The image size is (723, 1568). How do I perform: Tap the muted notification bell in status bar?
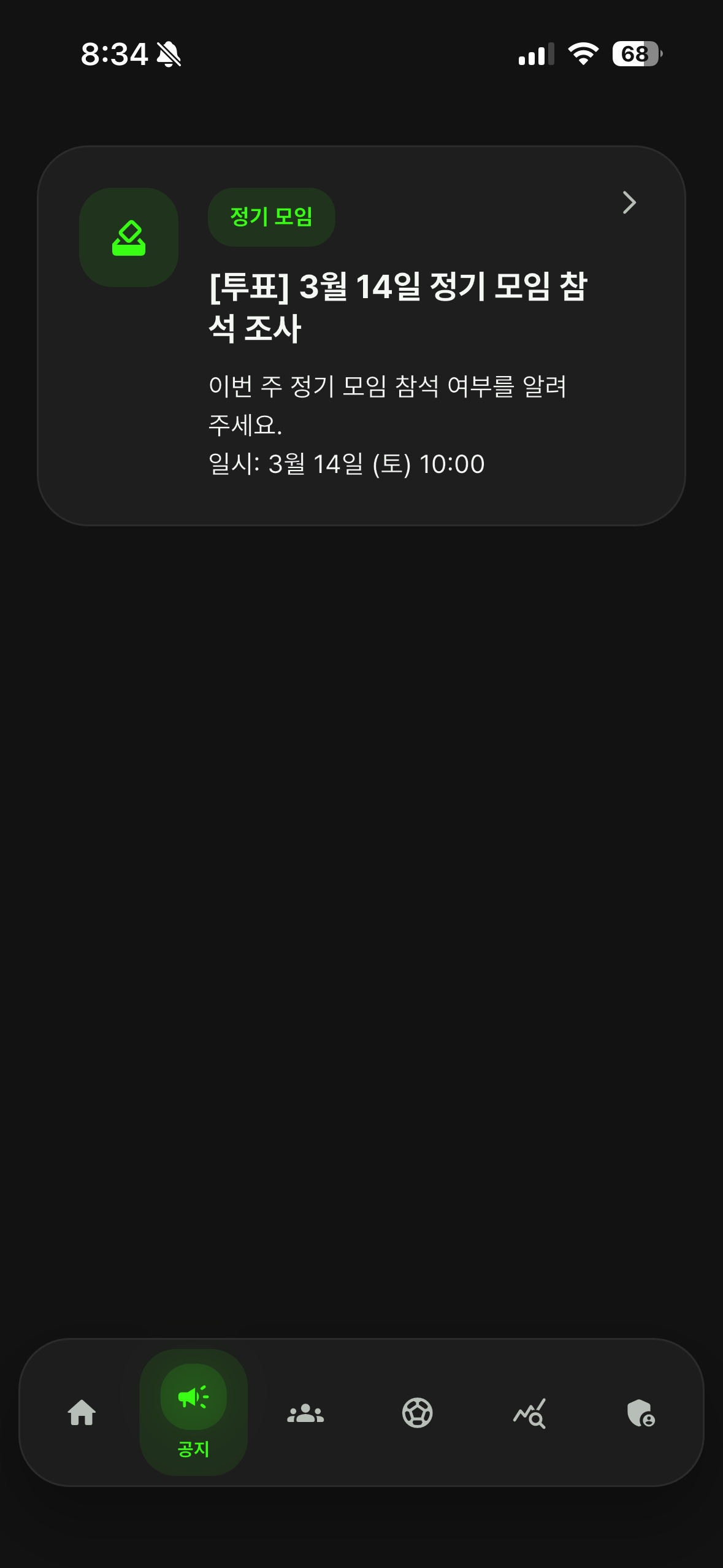167,55
